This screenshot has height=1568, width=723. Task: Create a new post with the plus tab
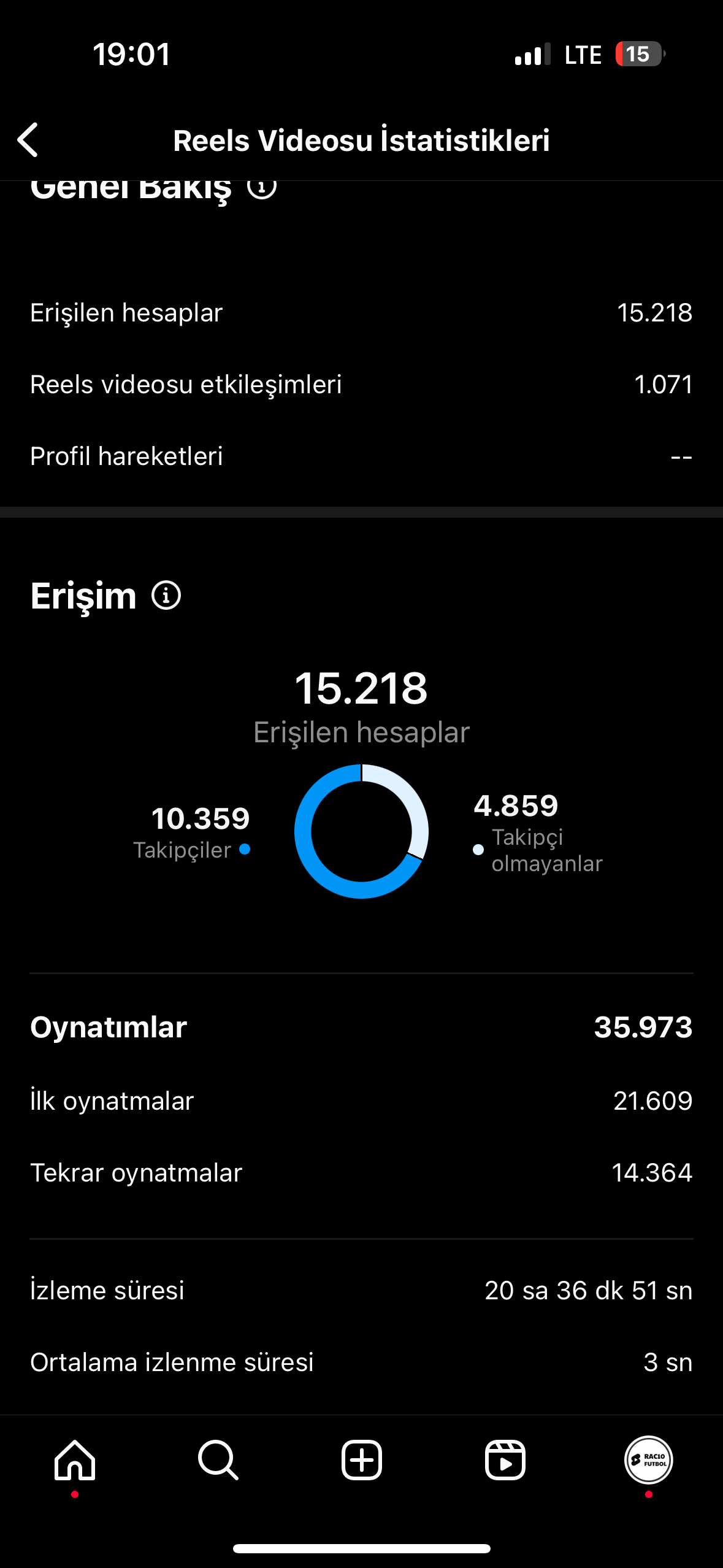click(x=362, y=1460)
